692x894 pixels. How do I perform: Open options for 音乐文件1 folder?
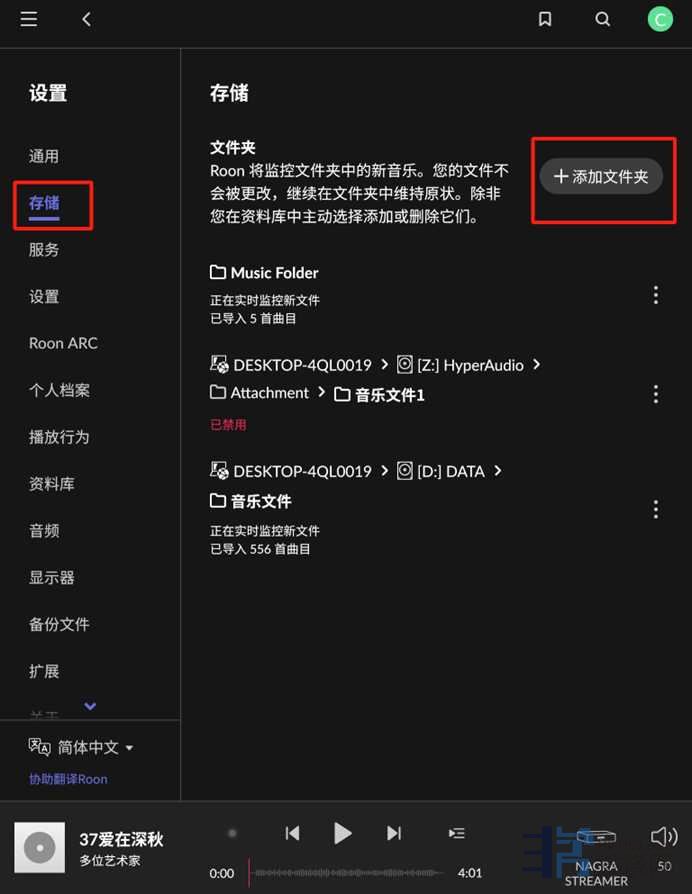click(x=656, y=394)
